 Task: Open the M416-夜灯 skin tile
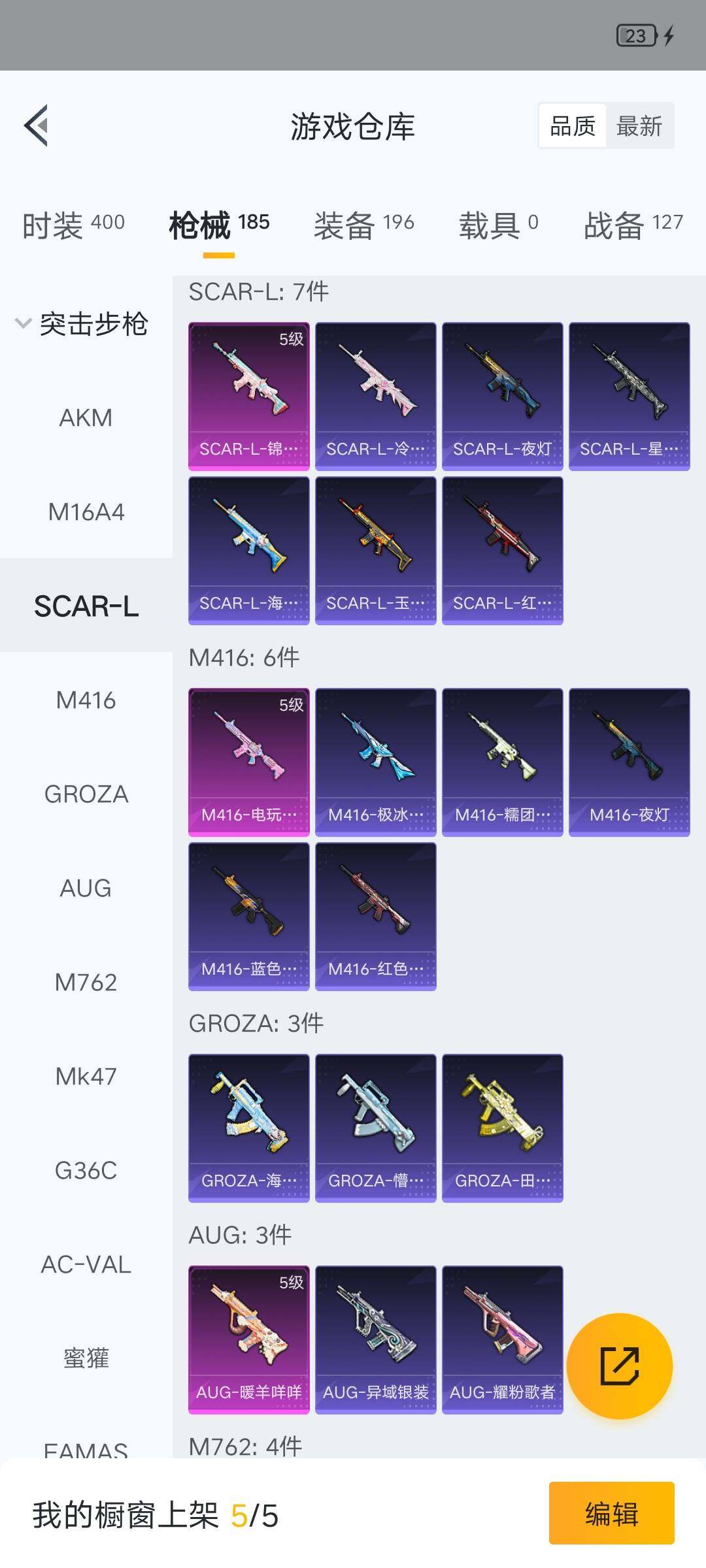629,762
